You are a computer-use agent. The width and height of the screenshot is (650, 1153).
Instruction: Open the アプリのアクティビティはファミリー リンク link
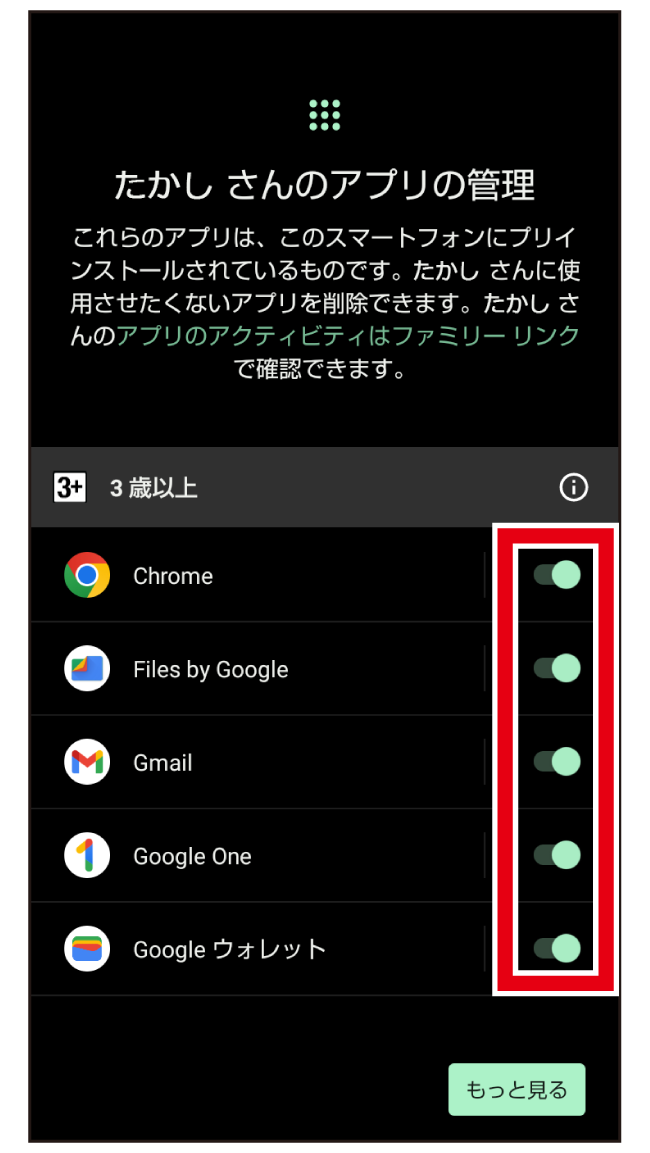[x=348, y=335]
